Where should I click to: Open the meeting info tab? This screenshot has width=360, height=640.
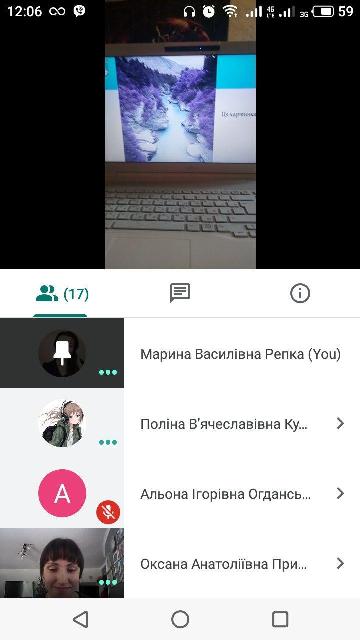(x=300, y=293)
